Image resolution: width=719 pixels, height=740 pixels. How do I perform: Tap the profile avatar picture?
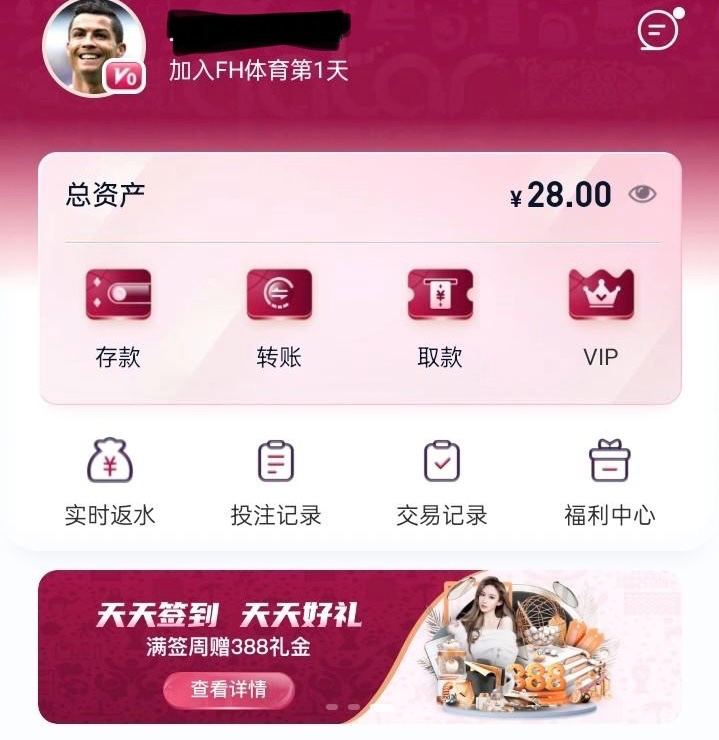coord(94,46)
